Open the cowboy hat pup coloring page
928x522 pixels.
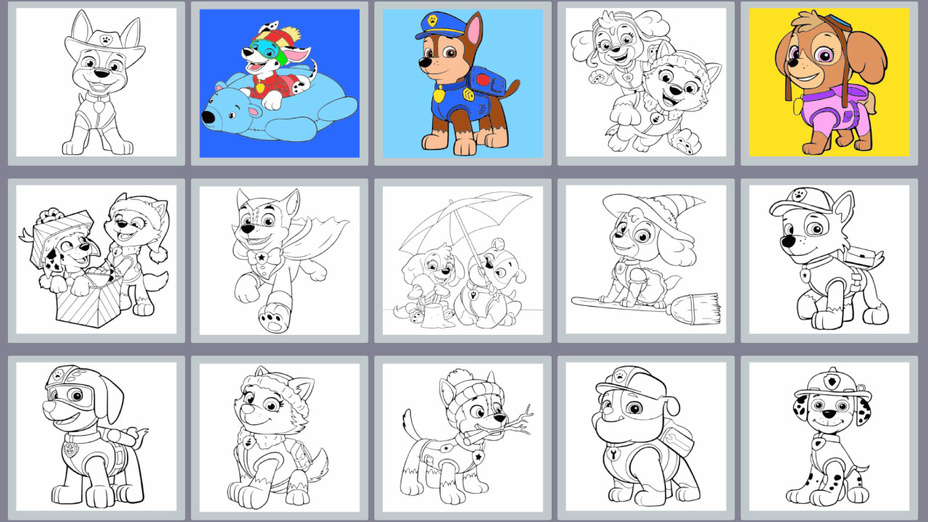(x=96, y=83)
